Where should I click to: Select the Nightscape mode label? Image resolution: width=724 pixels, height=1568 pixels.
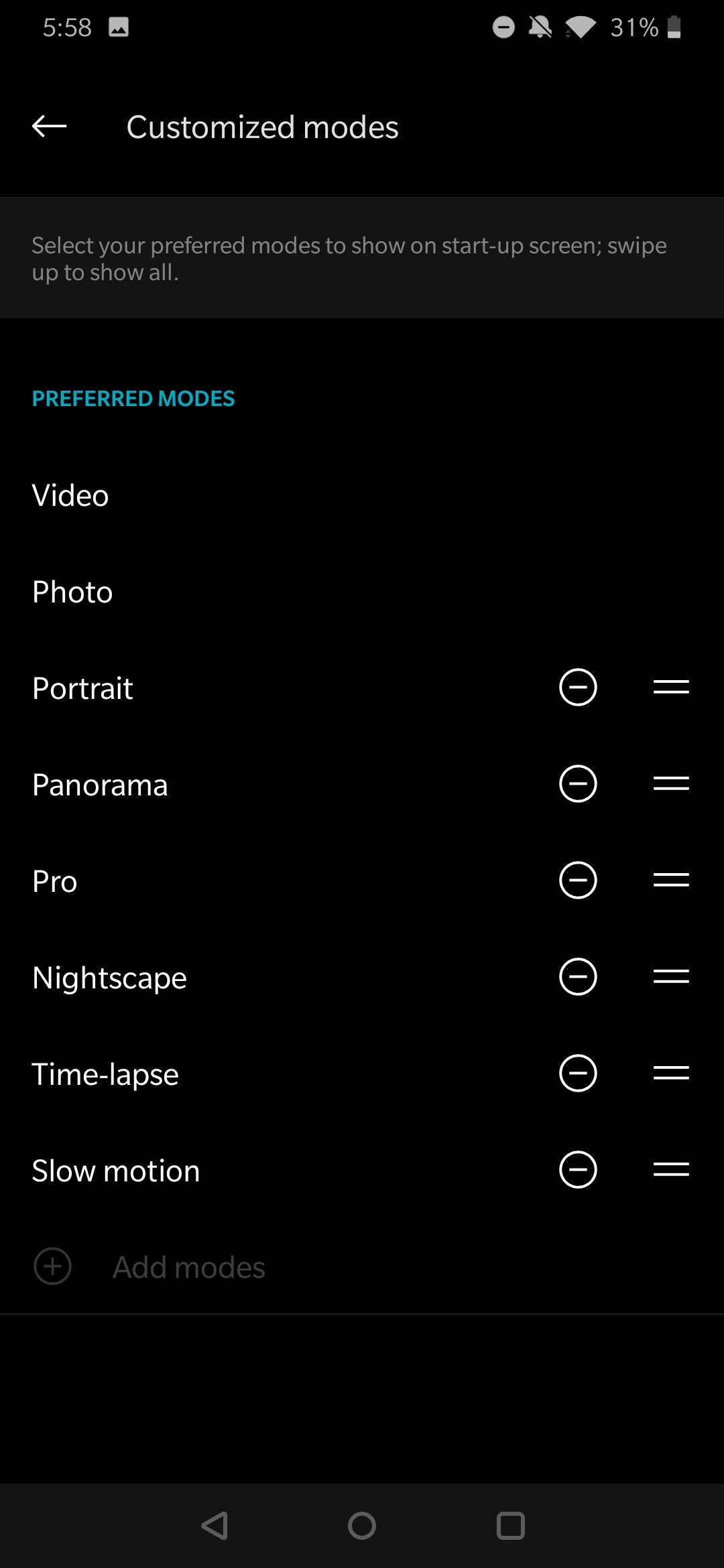109,977
